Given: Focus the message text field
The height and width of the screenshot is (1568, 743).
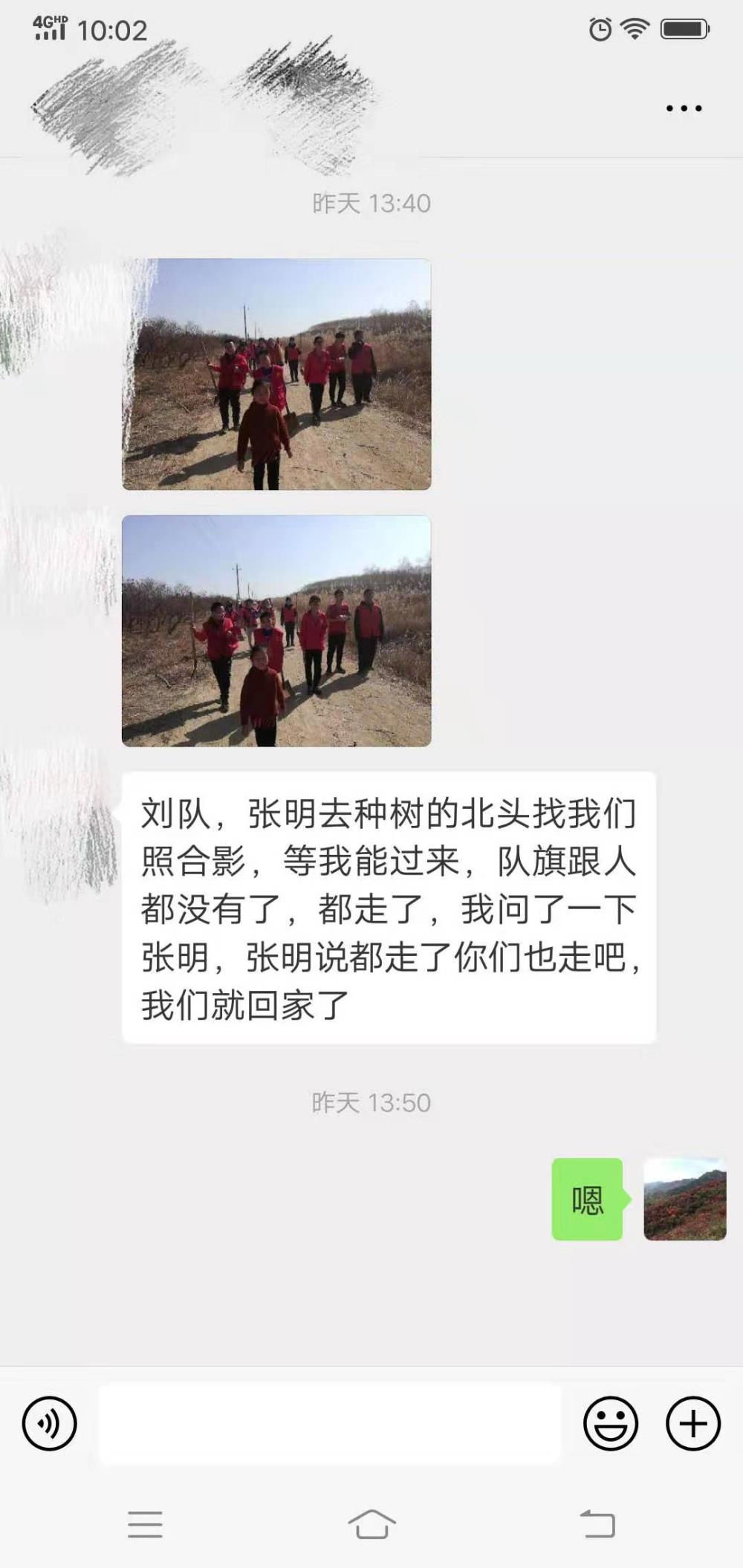Looking at the screenshot, I should (x=330, y=1423).
